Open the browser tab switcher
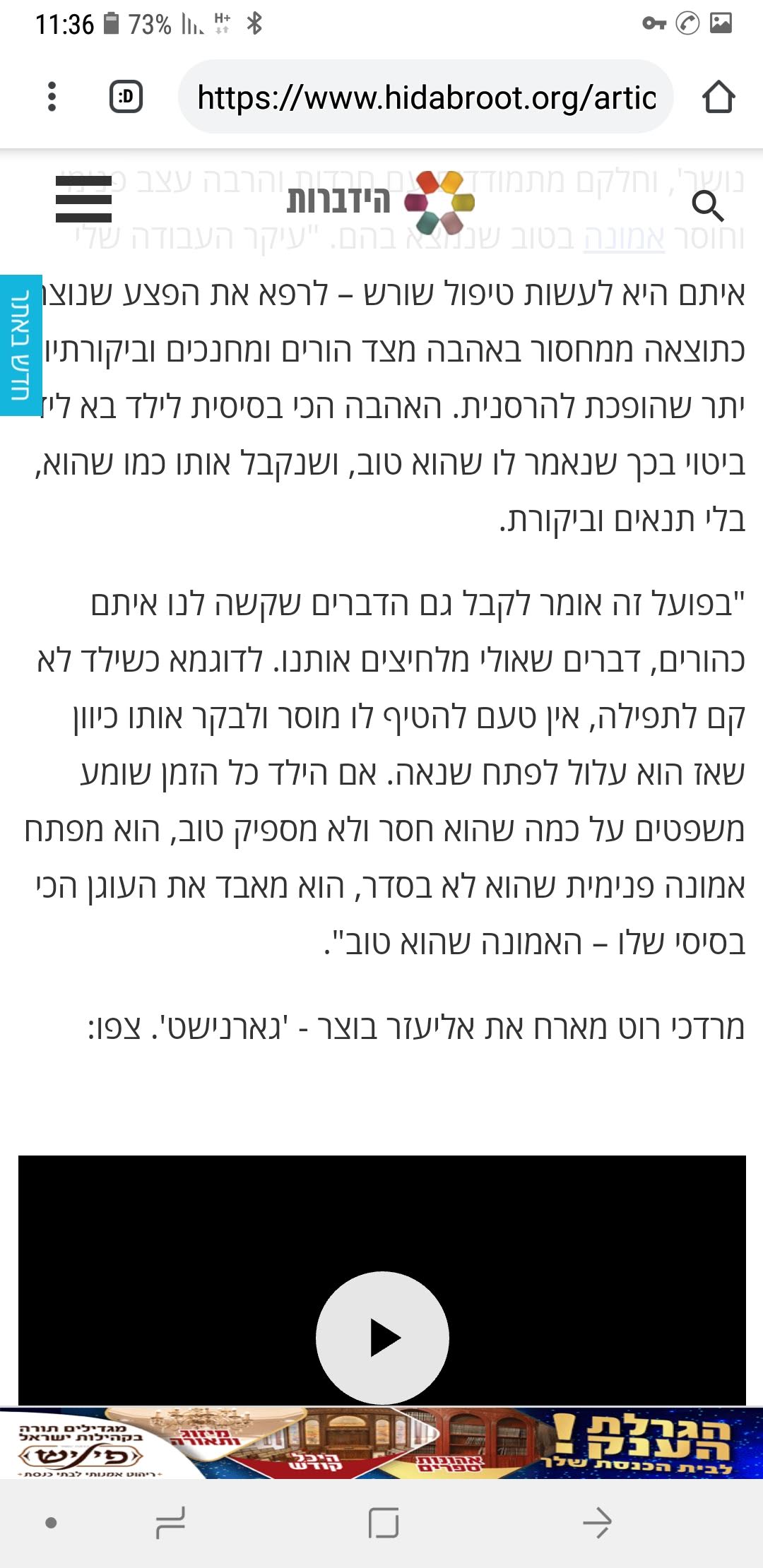Image resolution: width=763 pixels, height=1568 pixels. tap(126, 97)
